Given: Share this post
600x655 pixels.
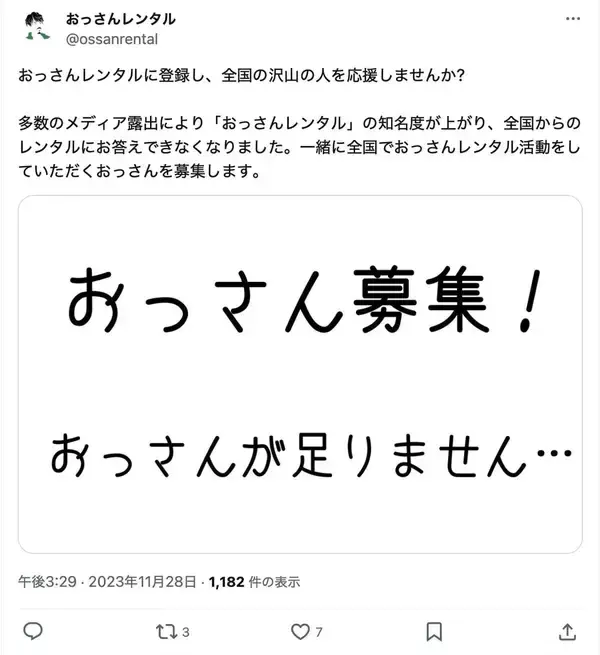Looking at the screenshot, I should pyautogui.click(x=567, y=631).
